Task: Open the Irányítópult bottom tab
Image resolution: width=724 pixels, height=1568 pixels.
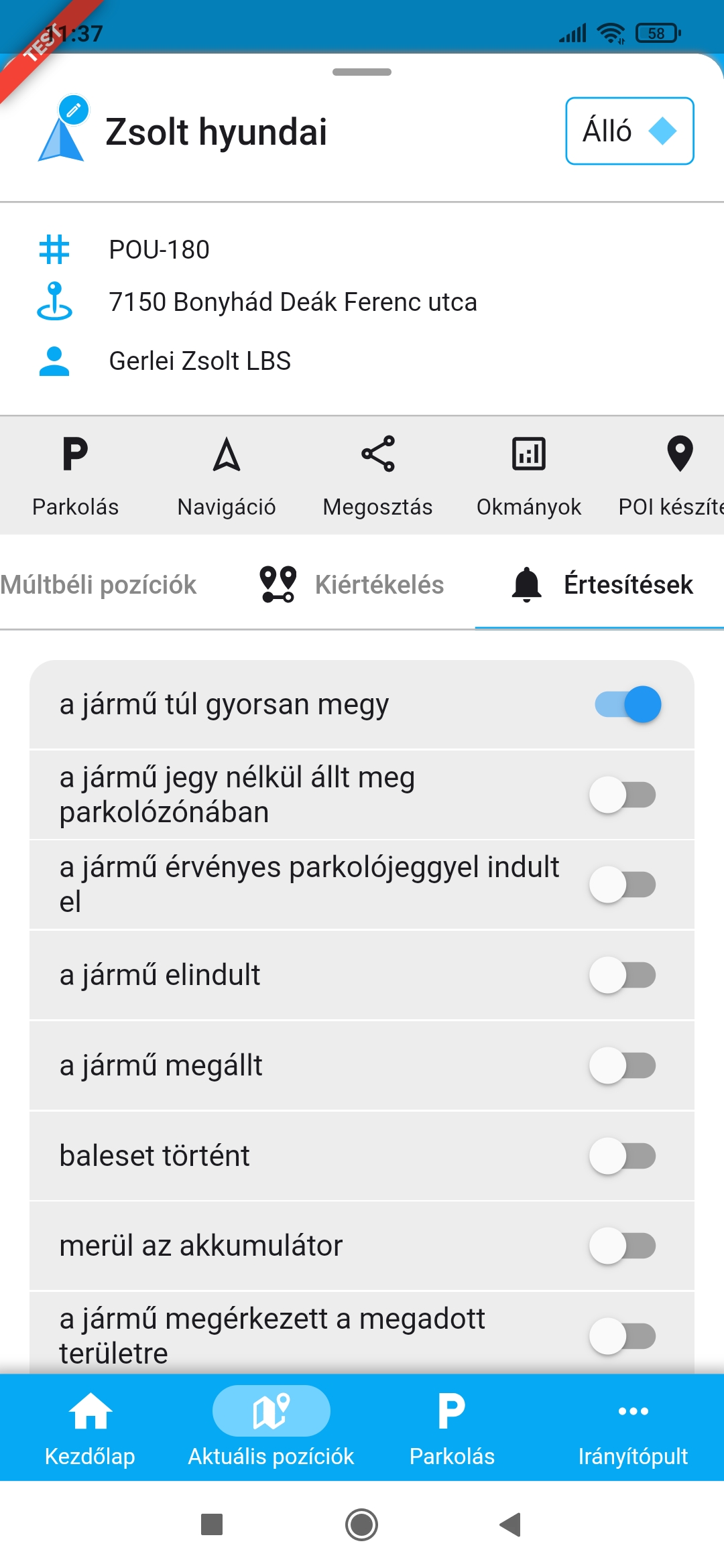Action: 633,1427
